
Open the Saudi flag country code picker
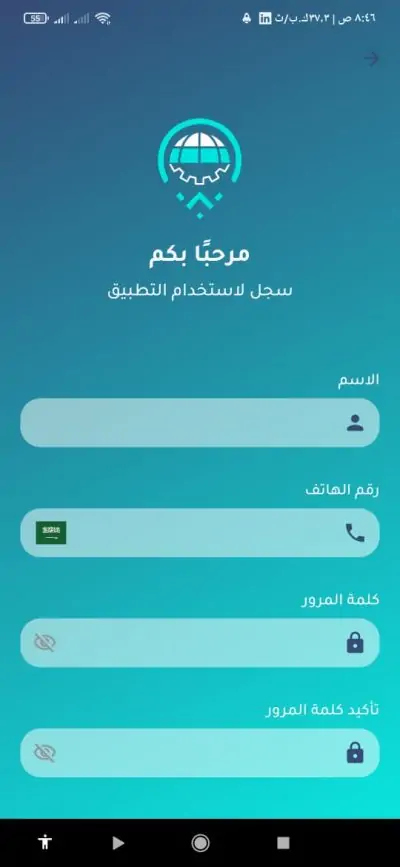[x=51, y=532]
